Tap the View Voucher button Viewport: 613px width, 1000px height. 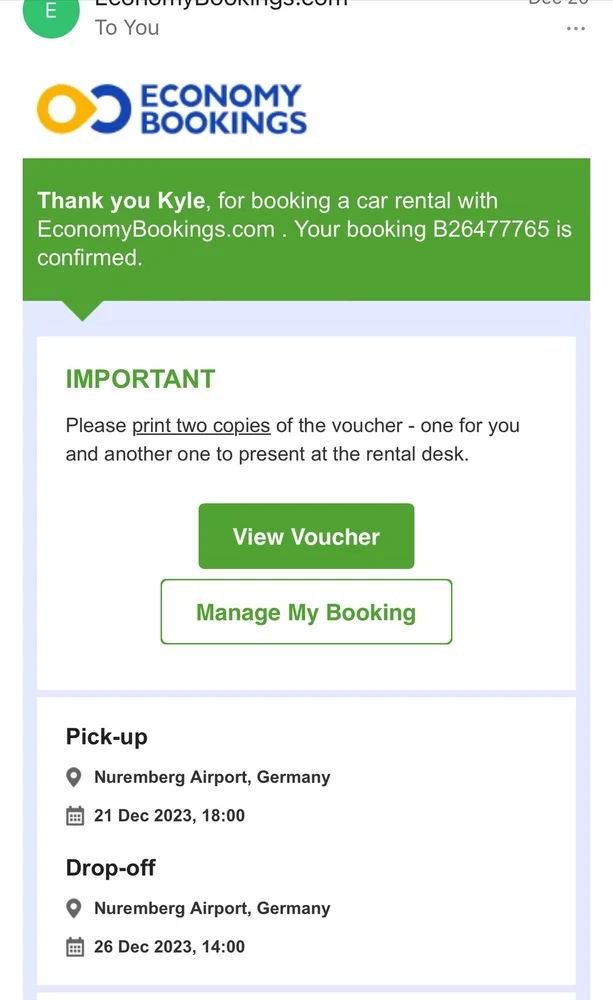(x=306, y=537)
